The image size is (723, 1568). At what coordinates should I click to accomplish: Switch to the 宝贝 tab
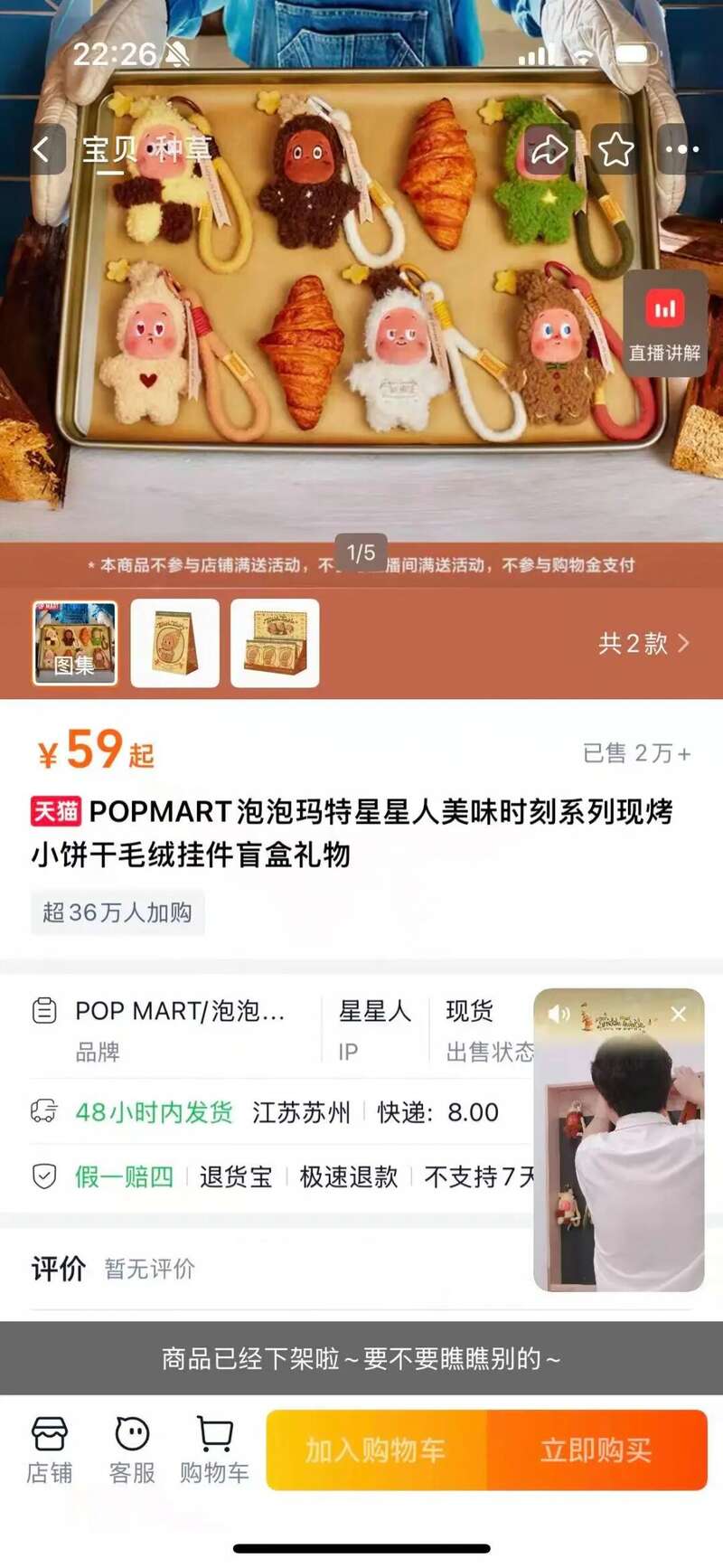pos(109,149)
